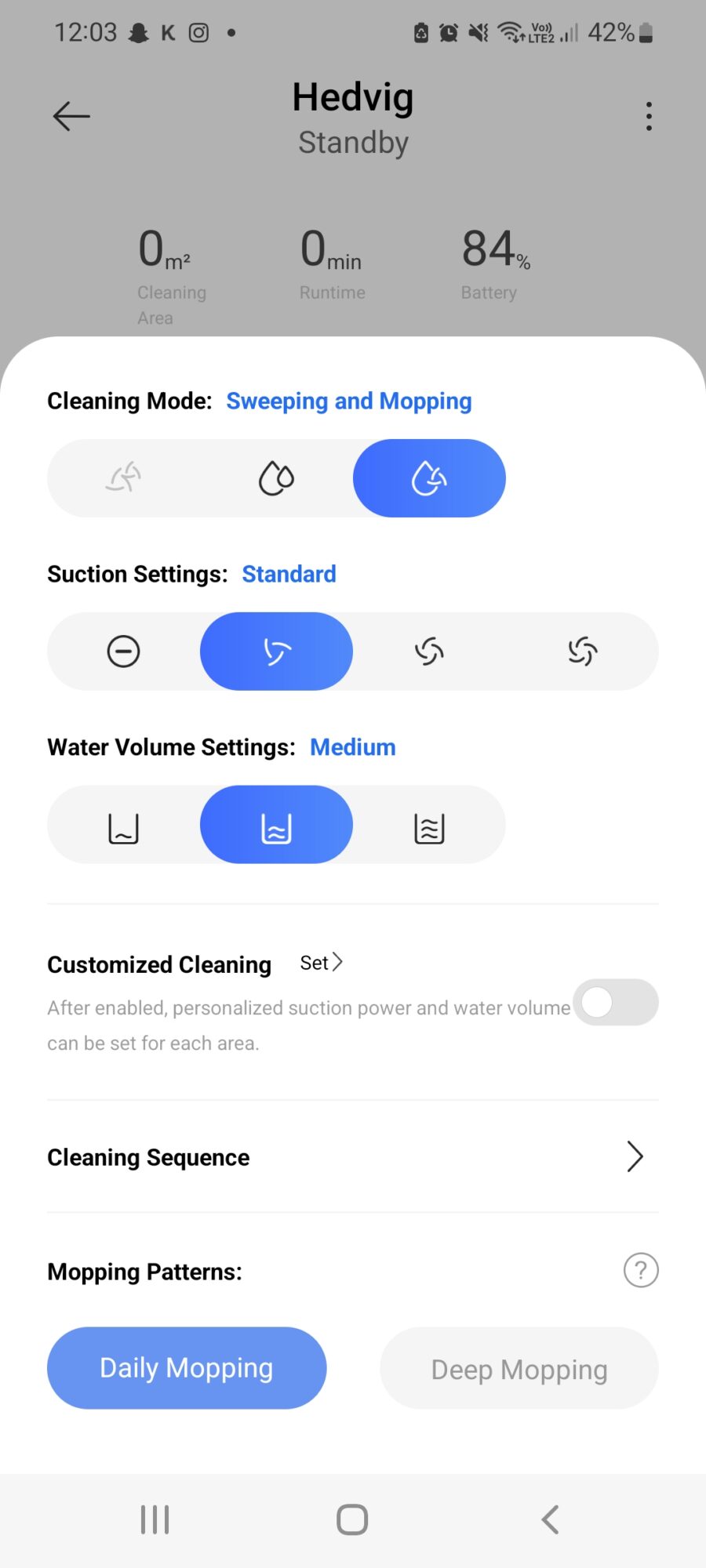The height and width of the screenshot is (1568, 706).
Task: Choose the third suction level
Action: 429,651
